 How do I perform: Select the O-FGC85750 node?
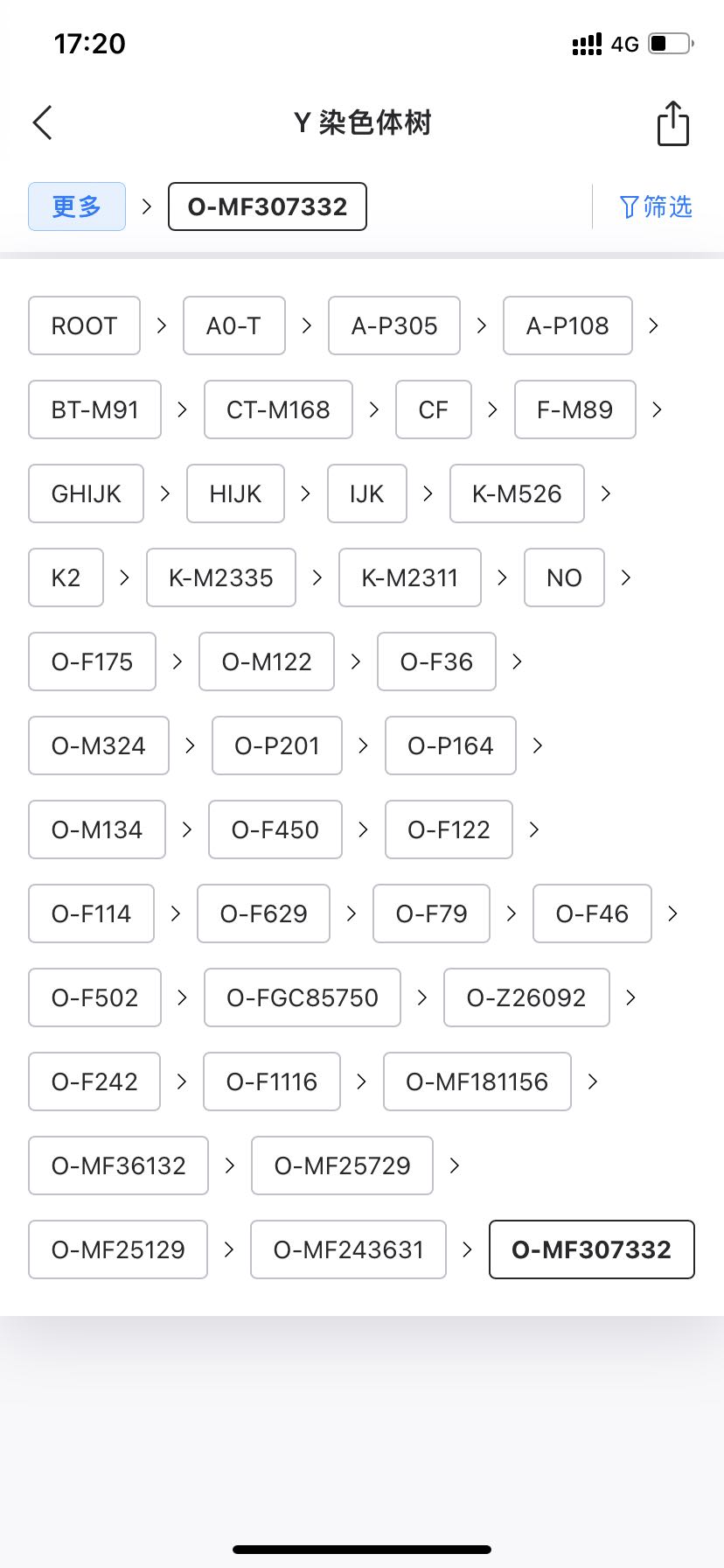point(303,997)
